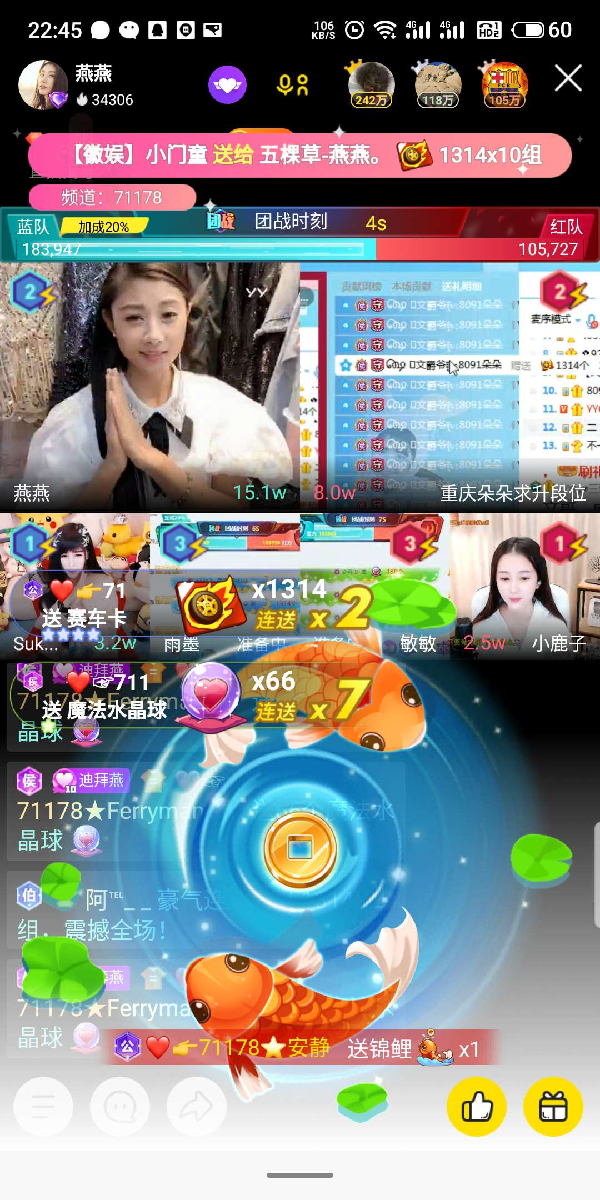Screen dimensions: 600x1200
Task: Share this live stream
Action: click(197, 1106)
